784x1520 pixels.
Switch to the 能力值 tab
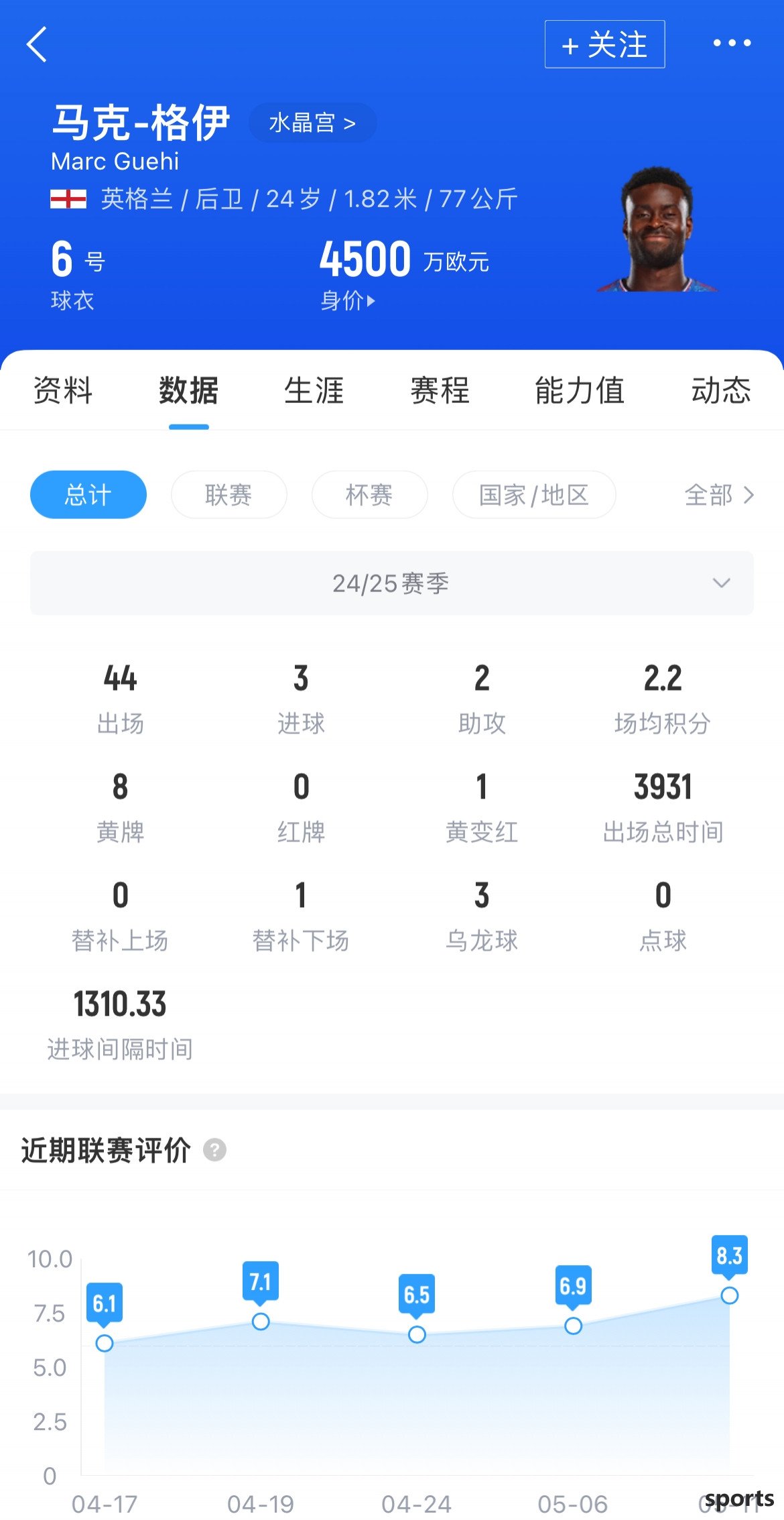[580, 390]
